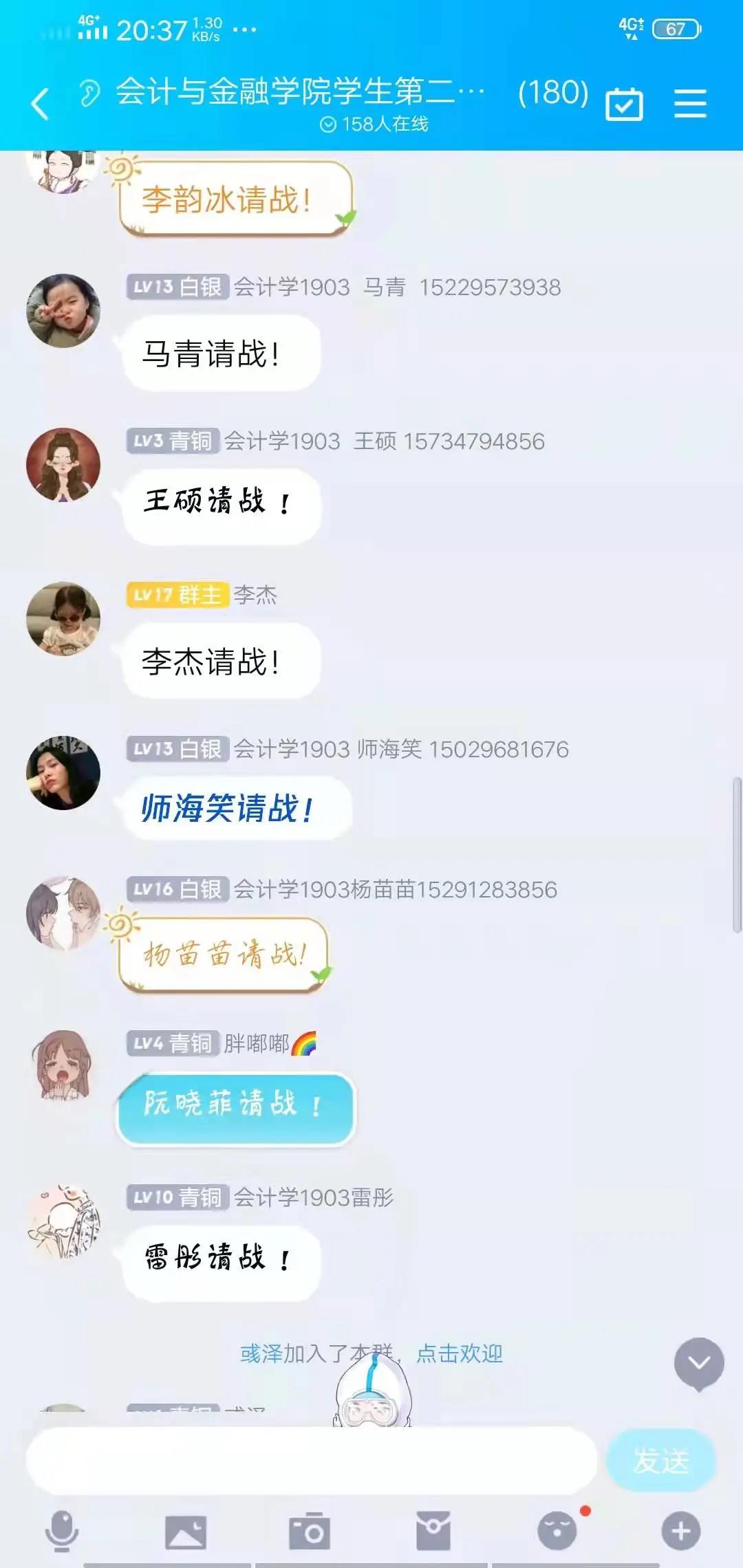Open 雷彤's profile avatar
The height and width of the screenshot is (1568, 743).
(63, 1221)
